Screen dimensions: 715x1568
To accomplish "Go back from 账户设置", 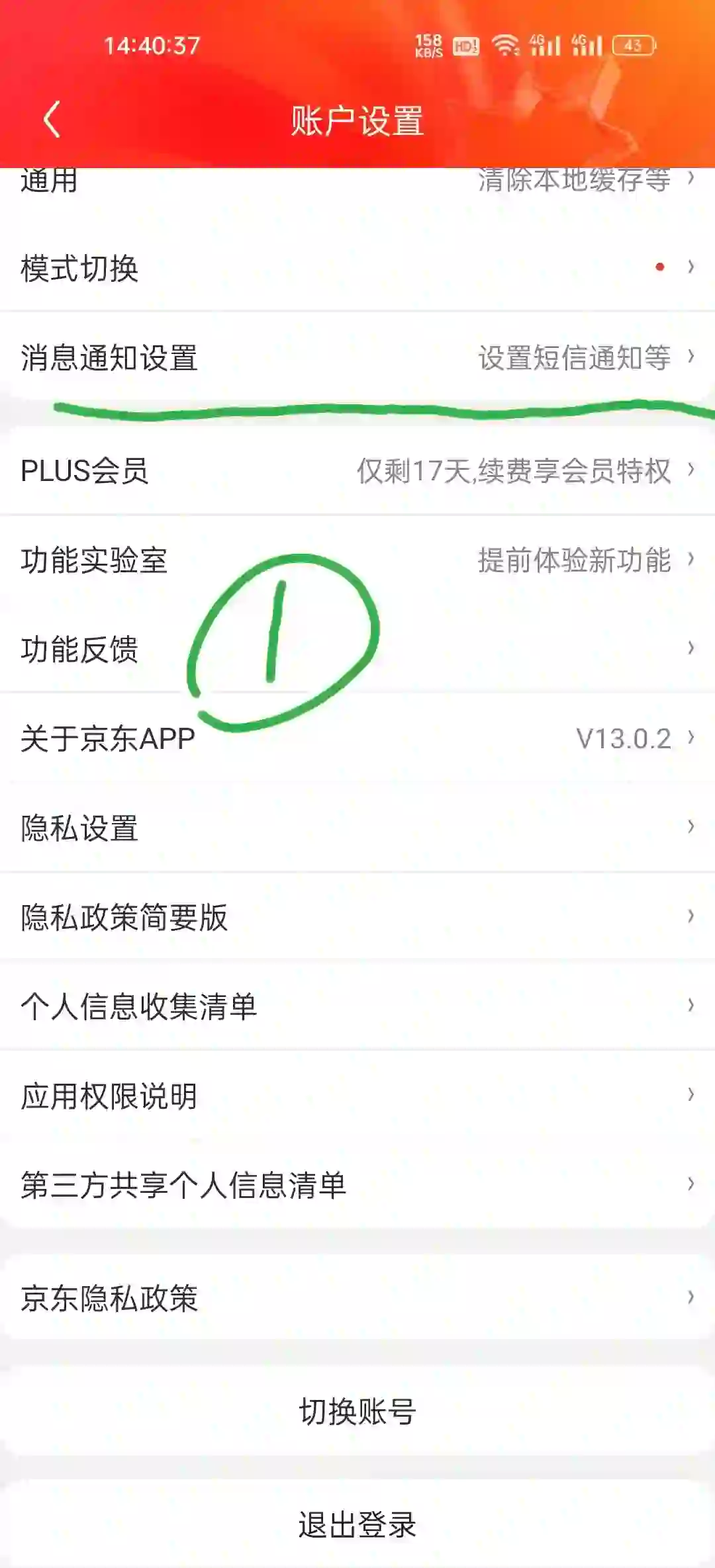I will pos(52,120).
